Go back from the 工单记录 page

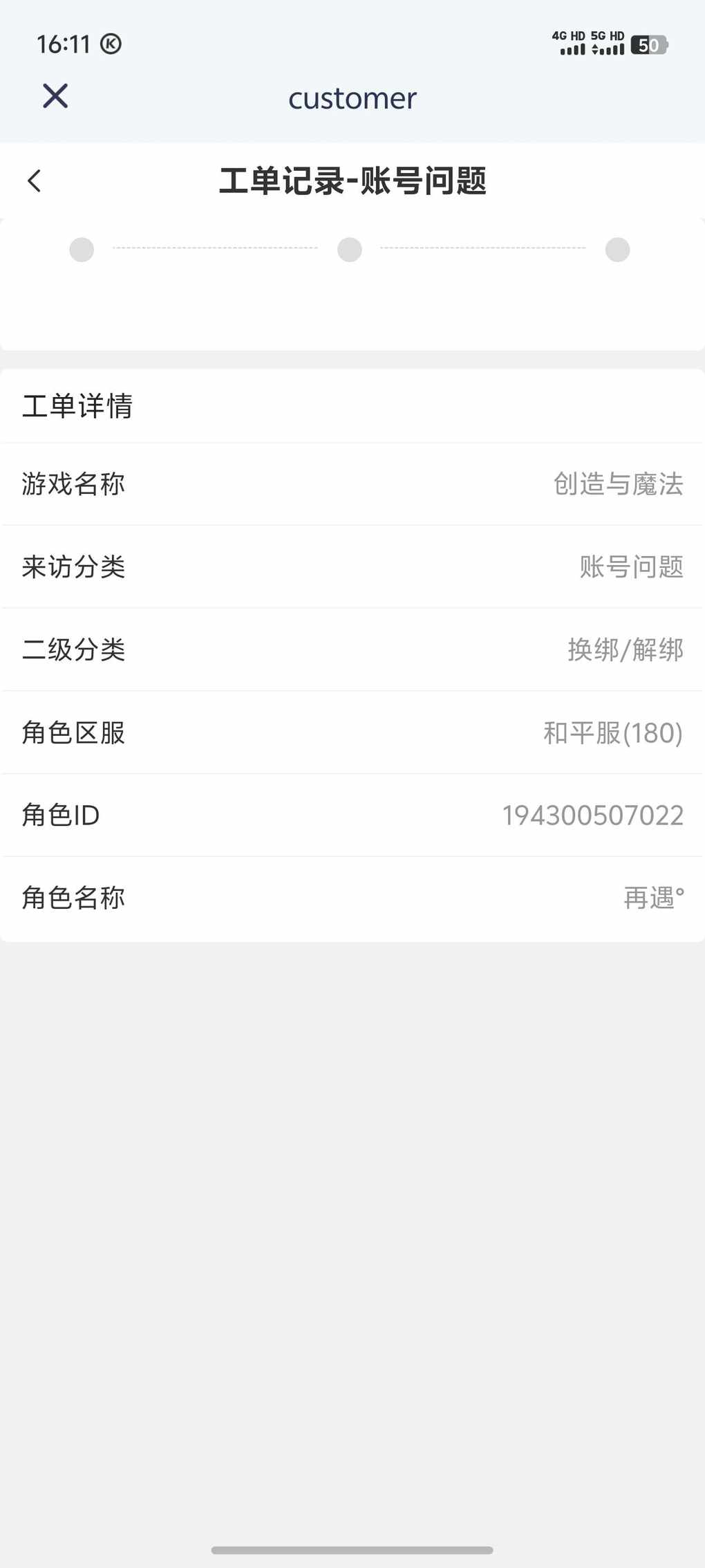tap(34, 181)
